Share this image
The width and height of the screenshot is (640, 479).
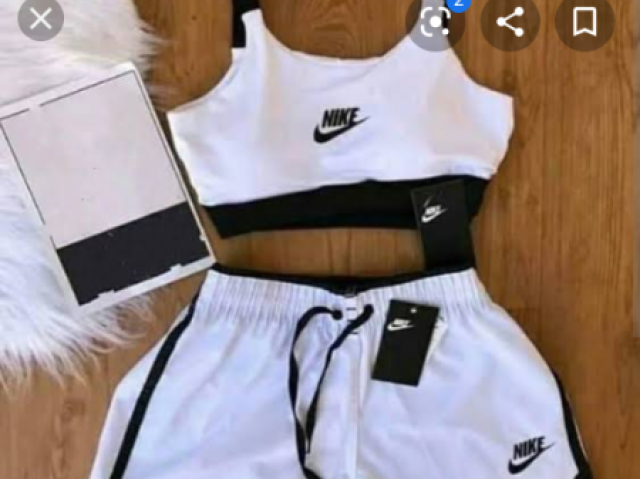(x=510, y=21)
